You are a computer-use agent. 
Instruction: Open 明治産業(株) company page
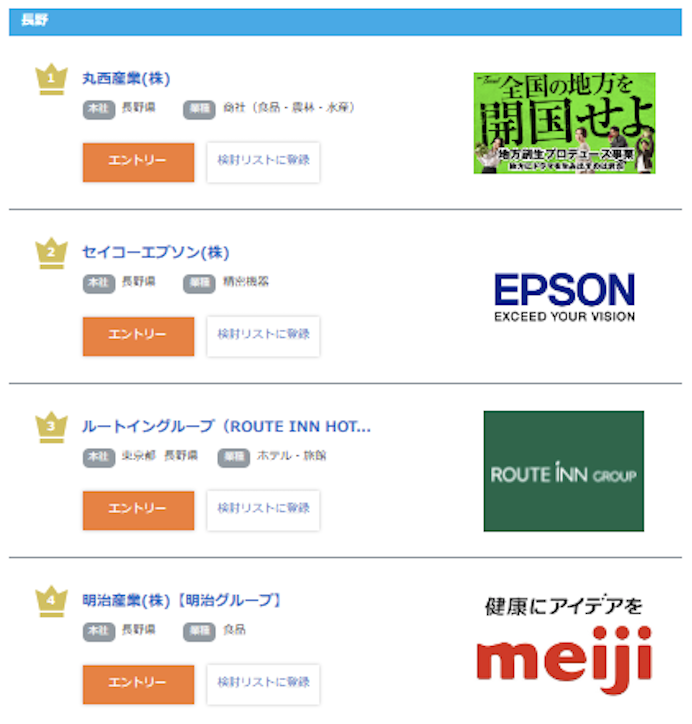tap(181, 600)
